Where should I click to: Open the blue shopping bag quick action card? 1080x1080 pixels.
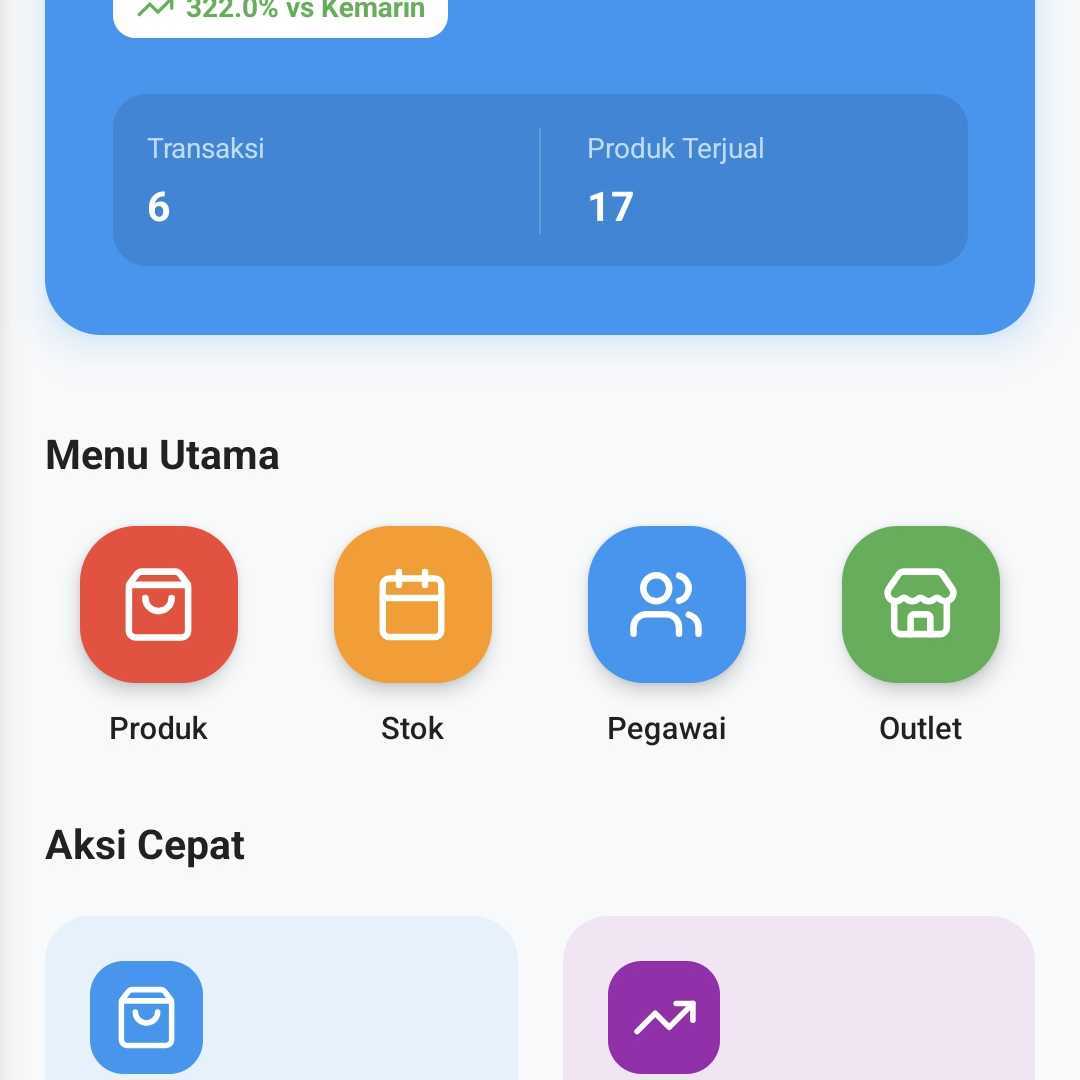pyautogui.click(x=281, y=1000)
